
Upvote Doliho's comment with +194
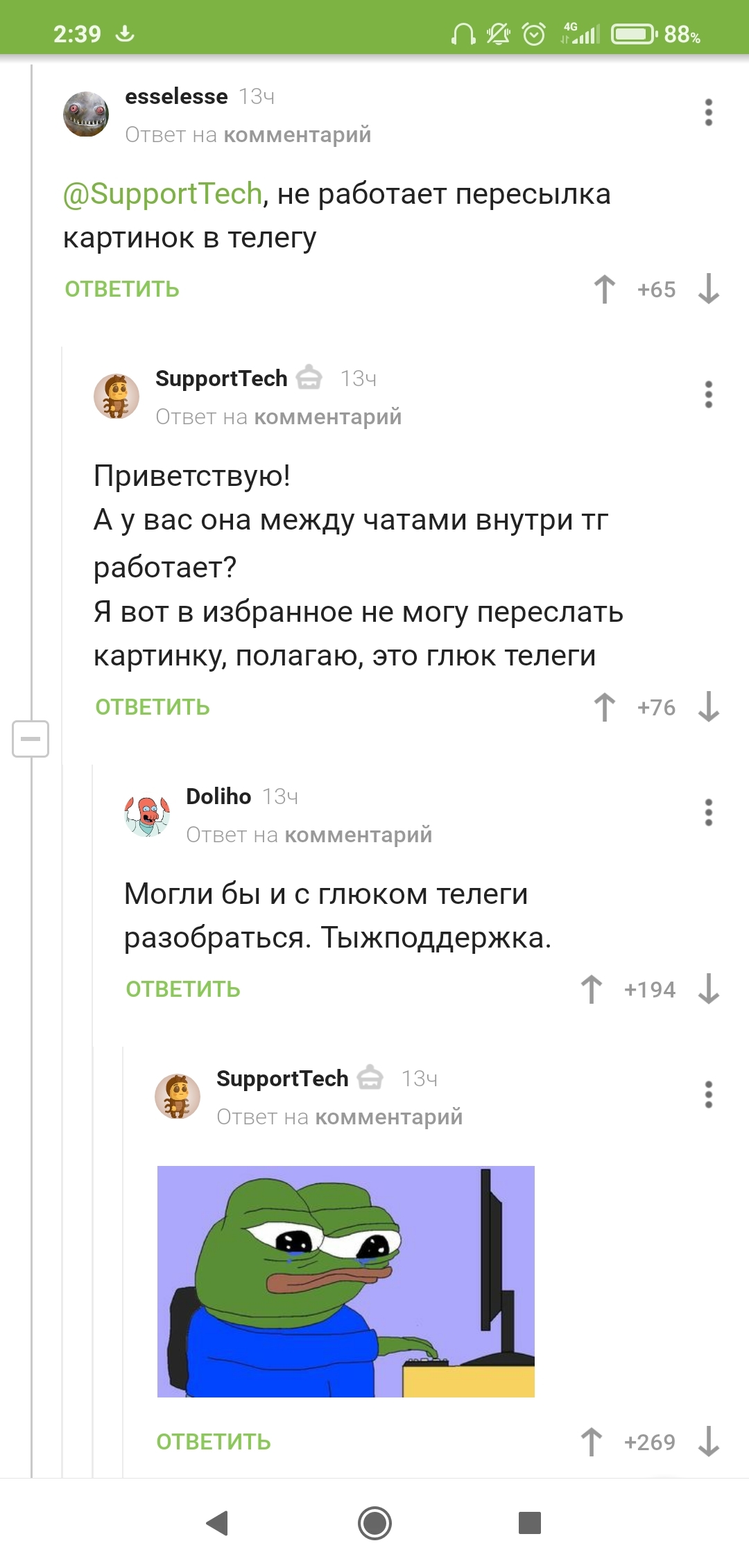(x=592, y=989)
